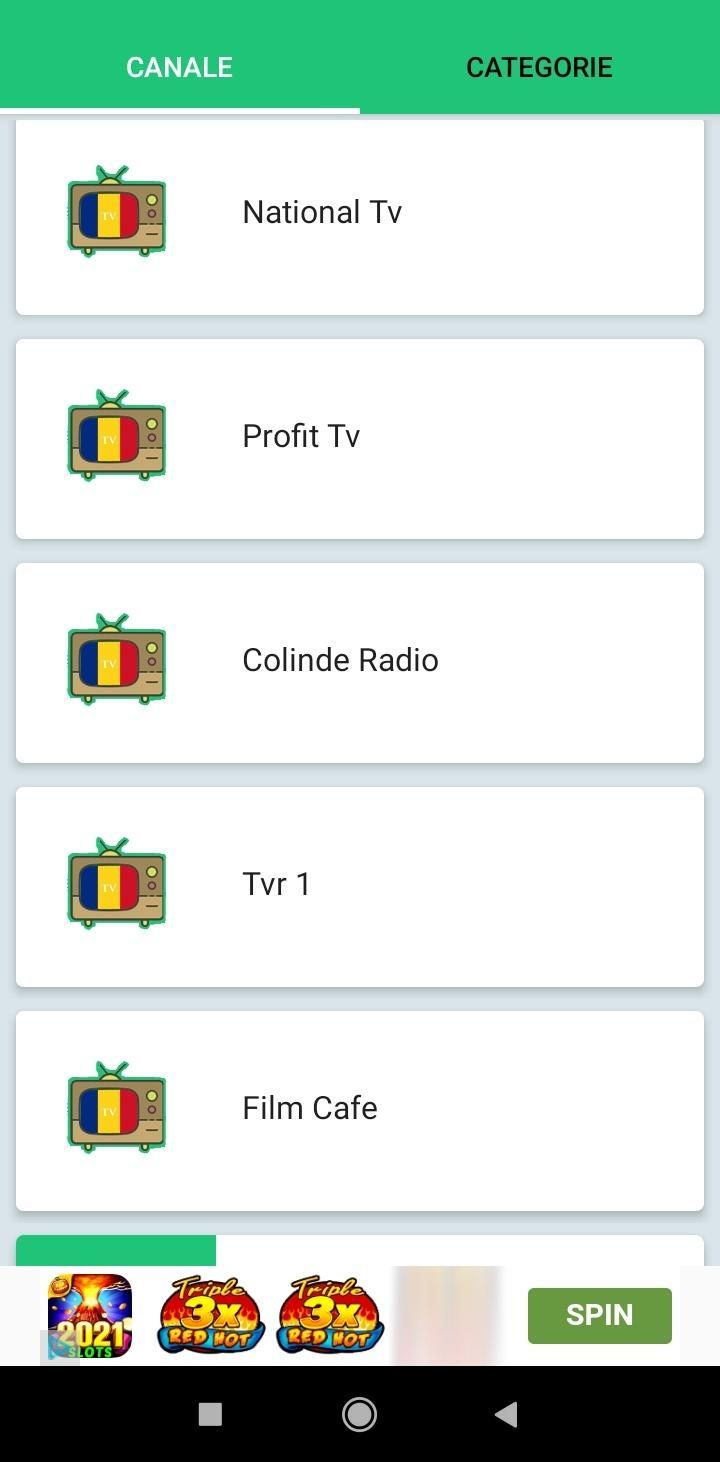Viewport: 720px width, 1462px height.
Task: Open the Film Cafe channel
Action: click(x=360, y=1110)
